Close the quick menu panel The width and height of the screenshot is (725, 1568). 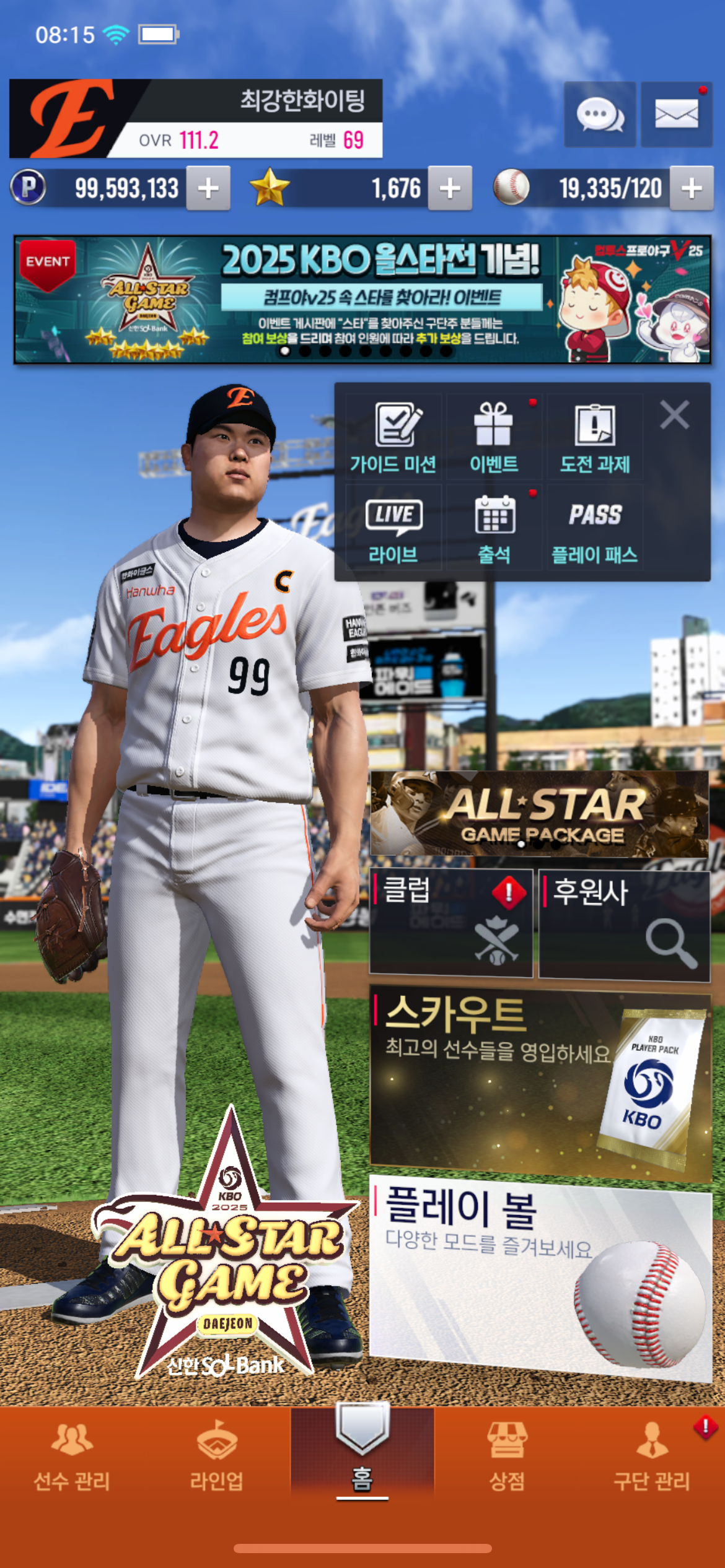[675, 415]
